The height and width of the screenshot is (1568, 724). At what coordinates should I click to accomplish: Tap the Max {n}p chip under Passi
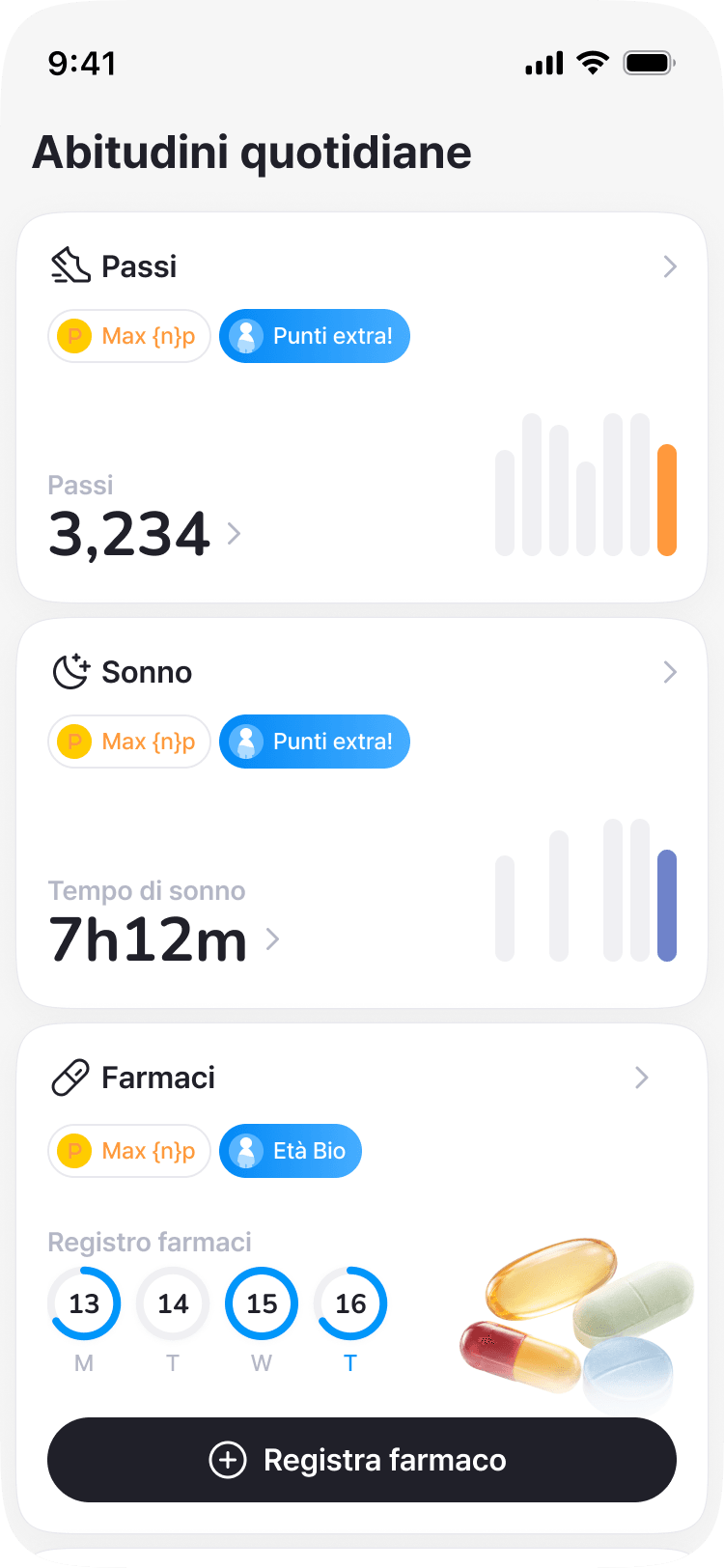(129, 336)
